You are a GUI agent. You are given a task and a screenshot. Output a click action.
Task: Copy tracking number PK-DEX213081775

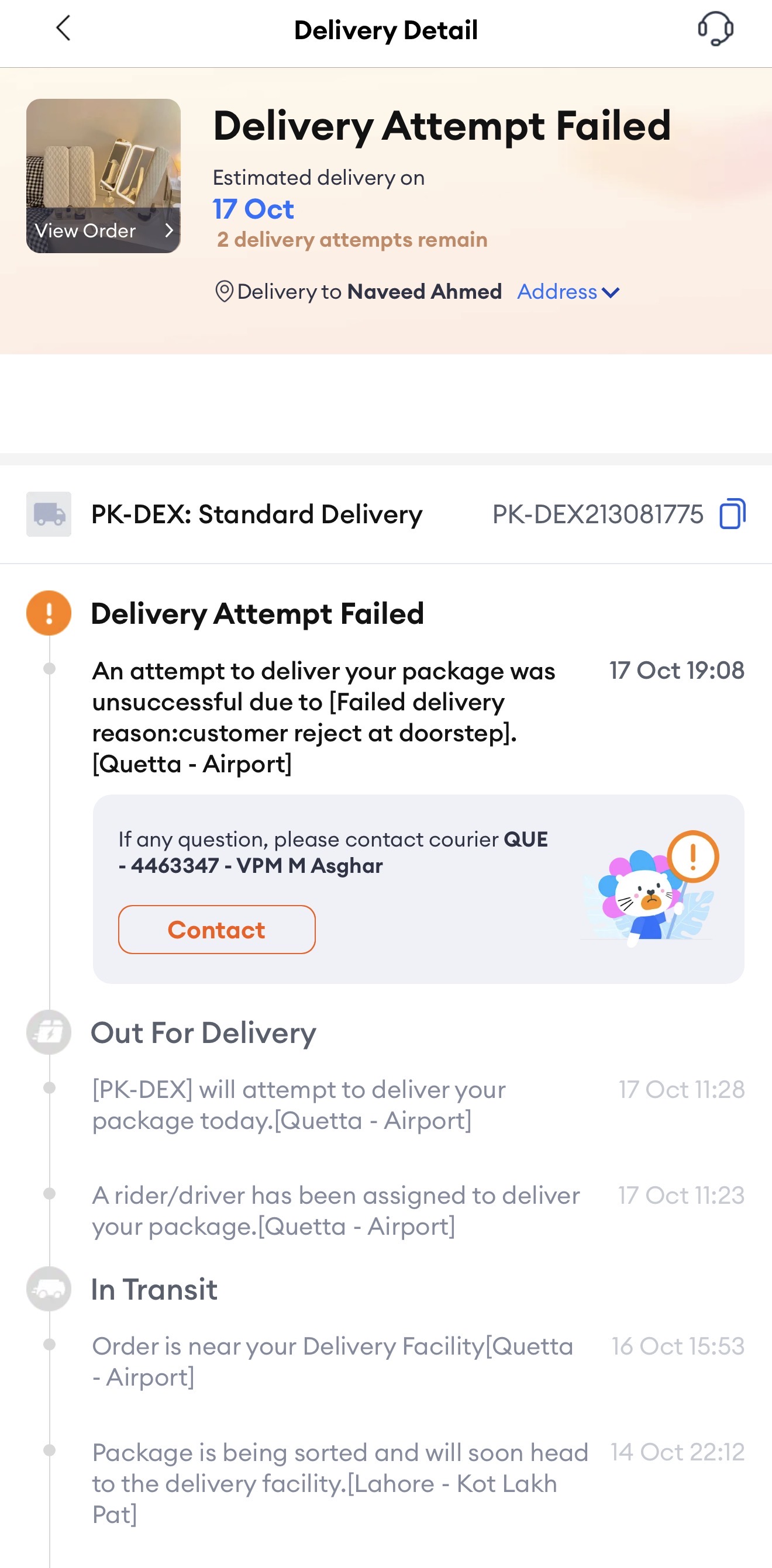732,514
